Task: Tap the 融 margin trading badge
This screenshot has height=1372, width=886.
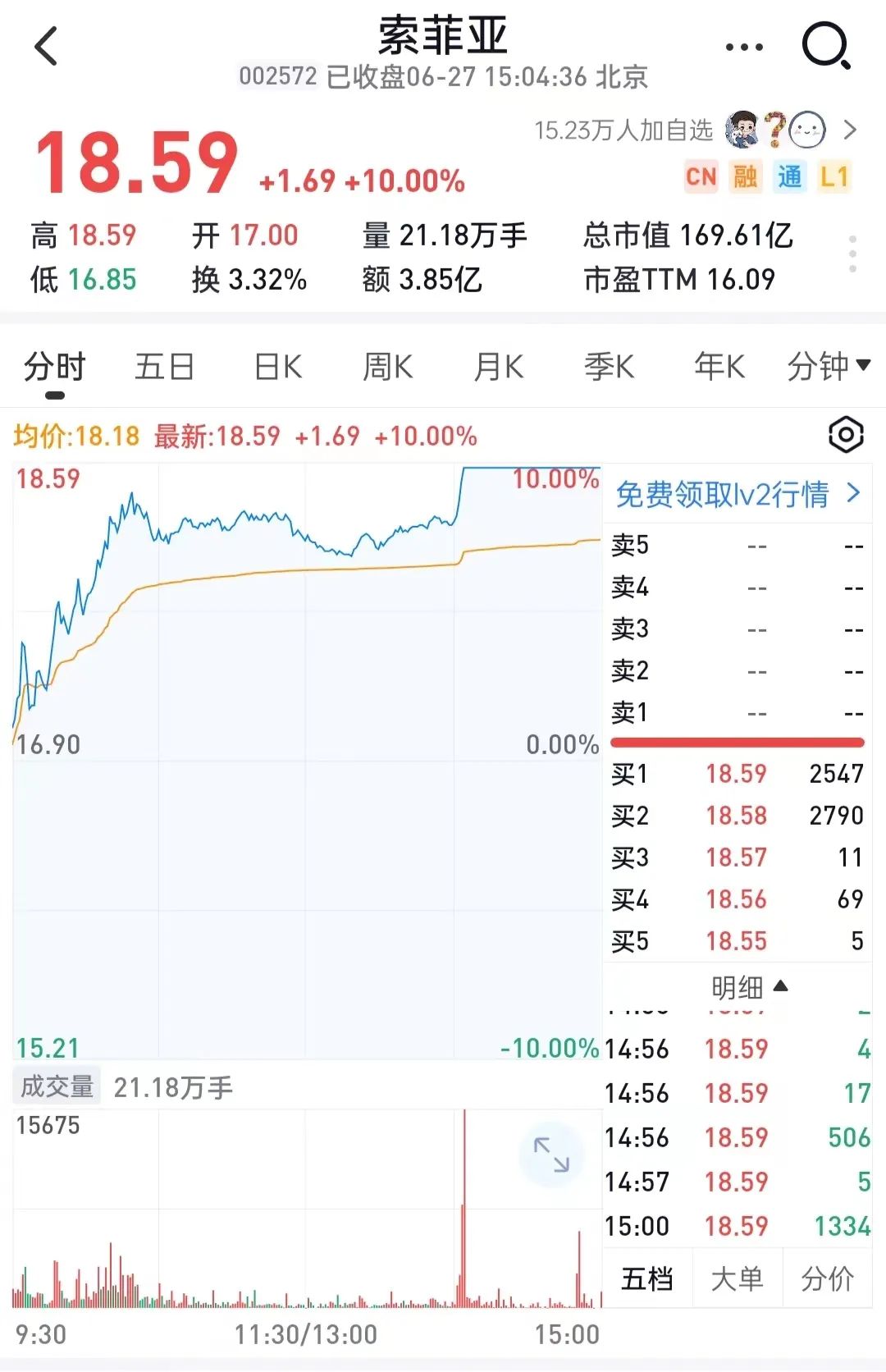Action: (744, 176)
